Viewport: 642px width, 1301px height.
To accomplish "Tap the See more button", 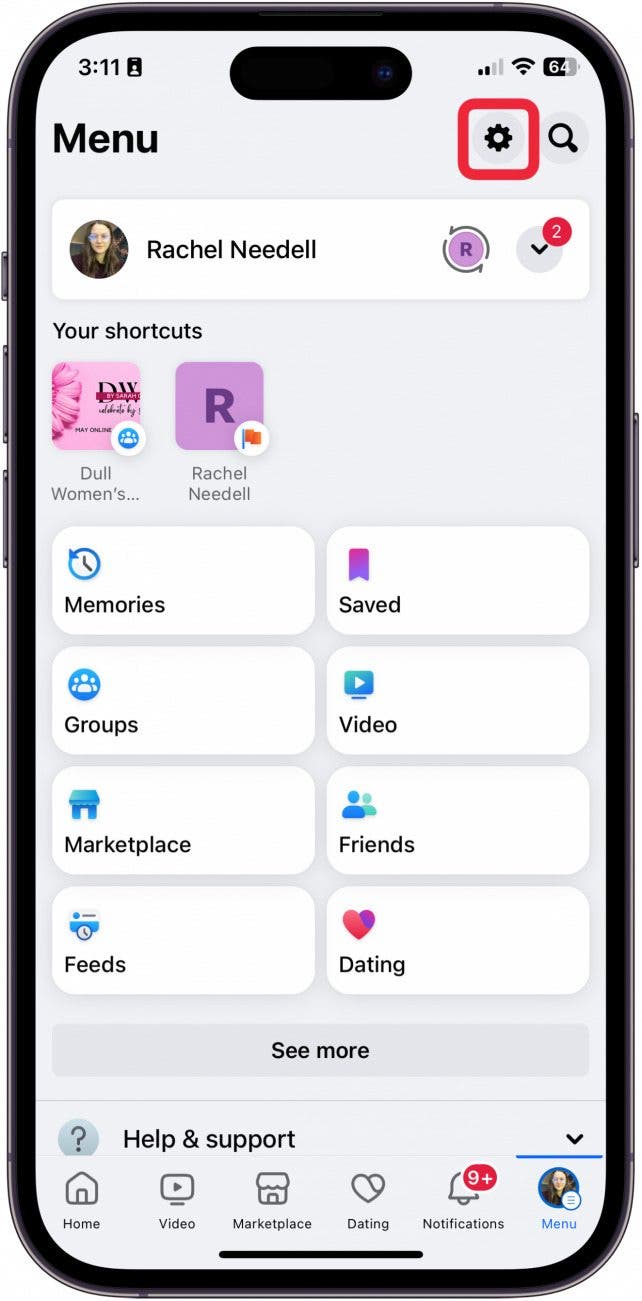I will click(320, 1050).
